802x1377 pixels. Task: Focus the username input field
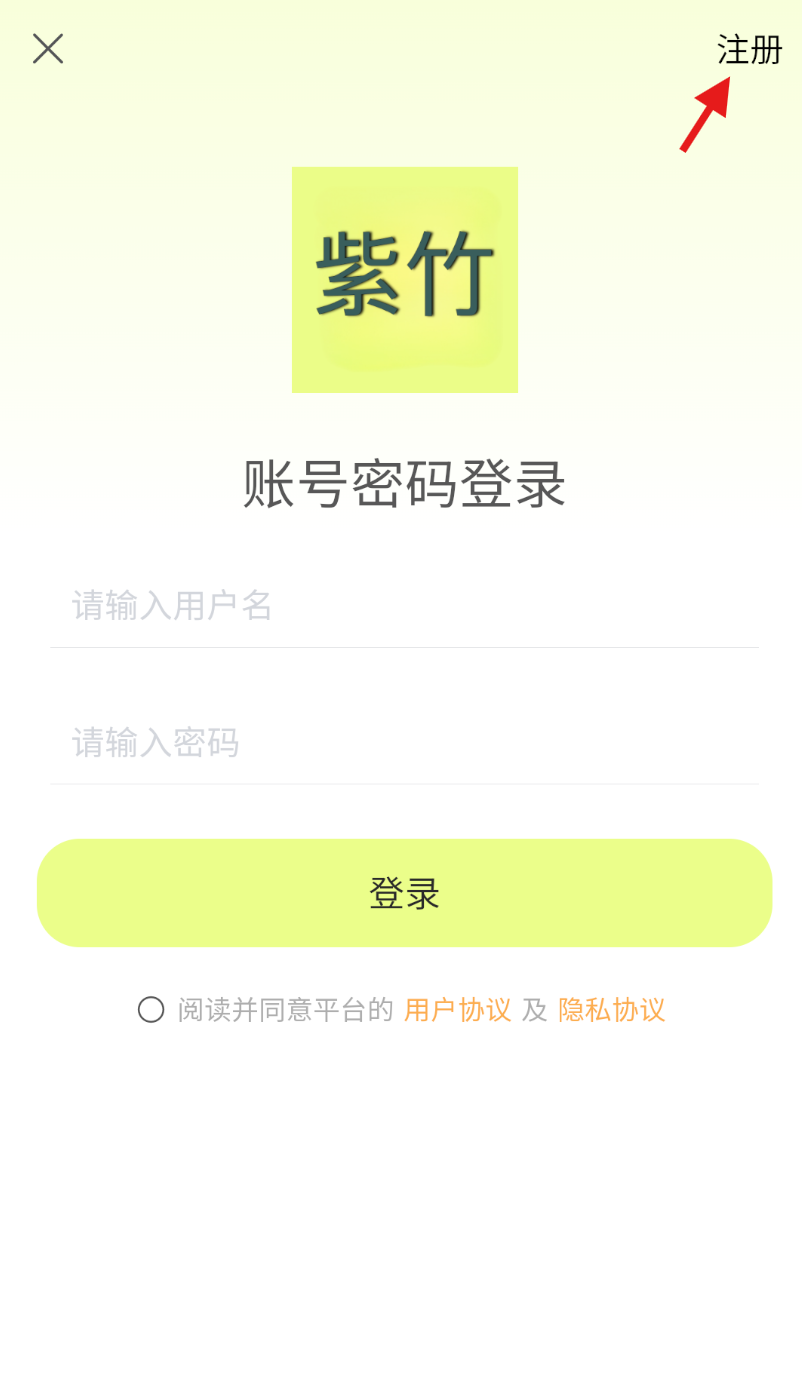click(404, 606)
